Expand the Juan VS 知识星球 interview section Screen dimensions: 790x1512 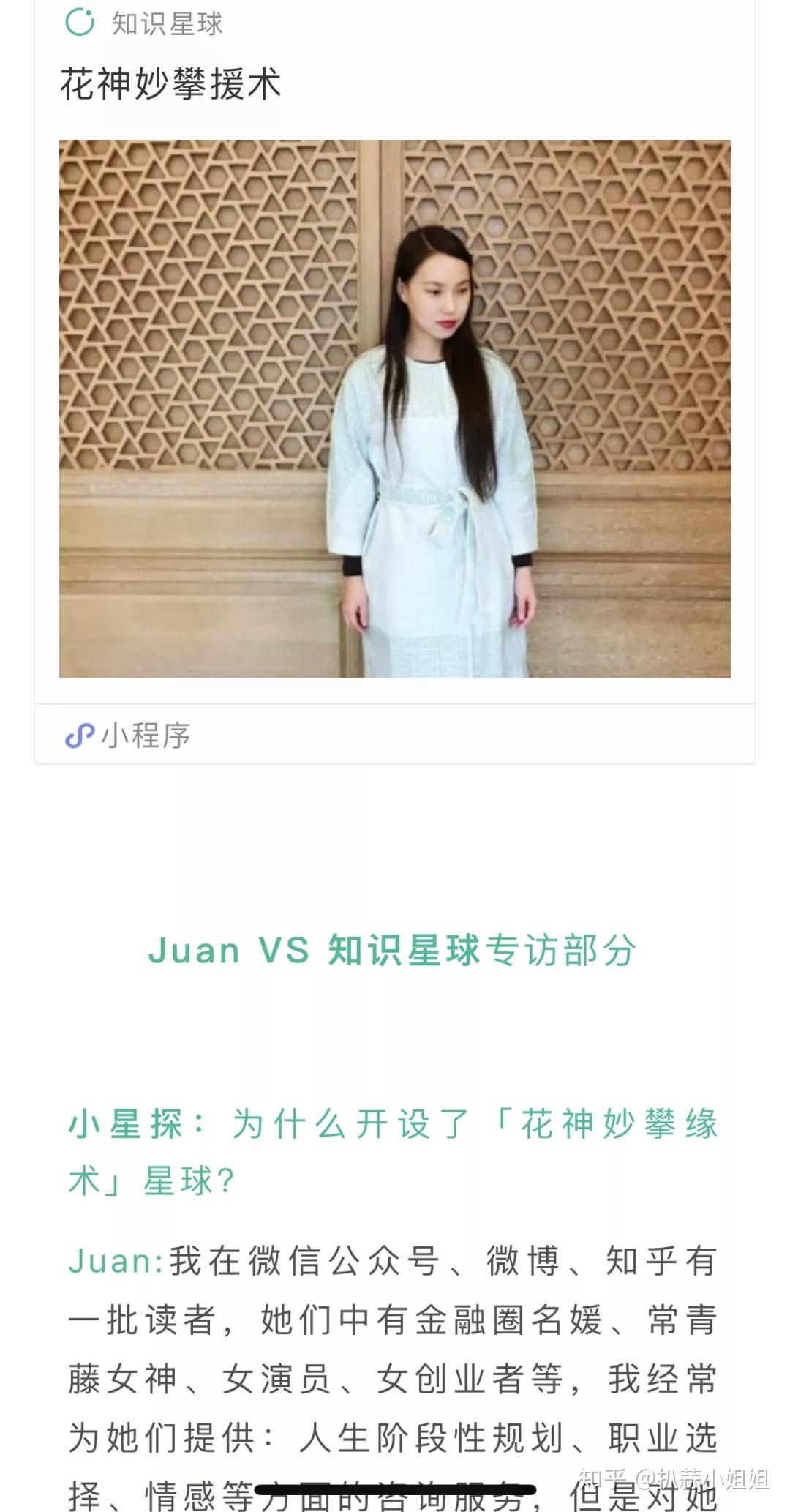pos(395,950)
